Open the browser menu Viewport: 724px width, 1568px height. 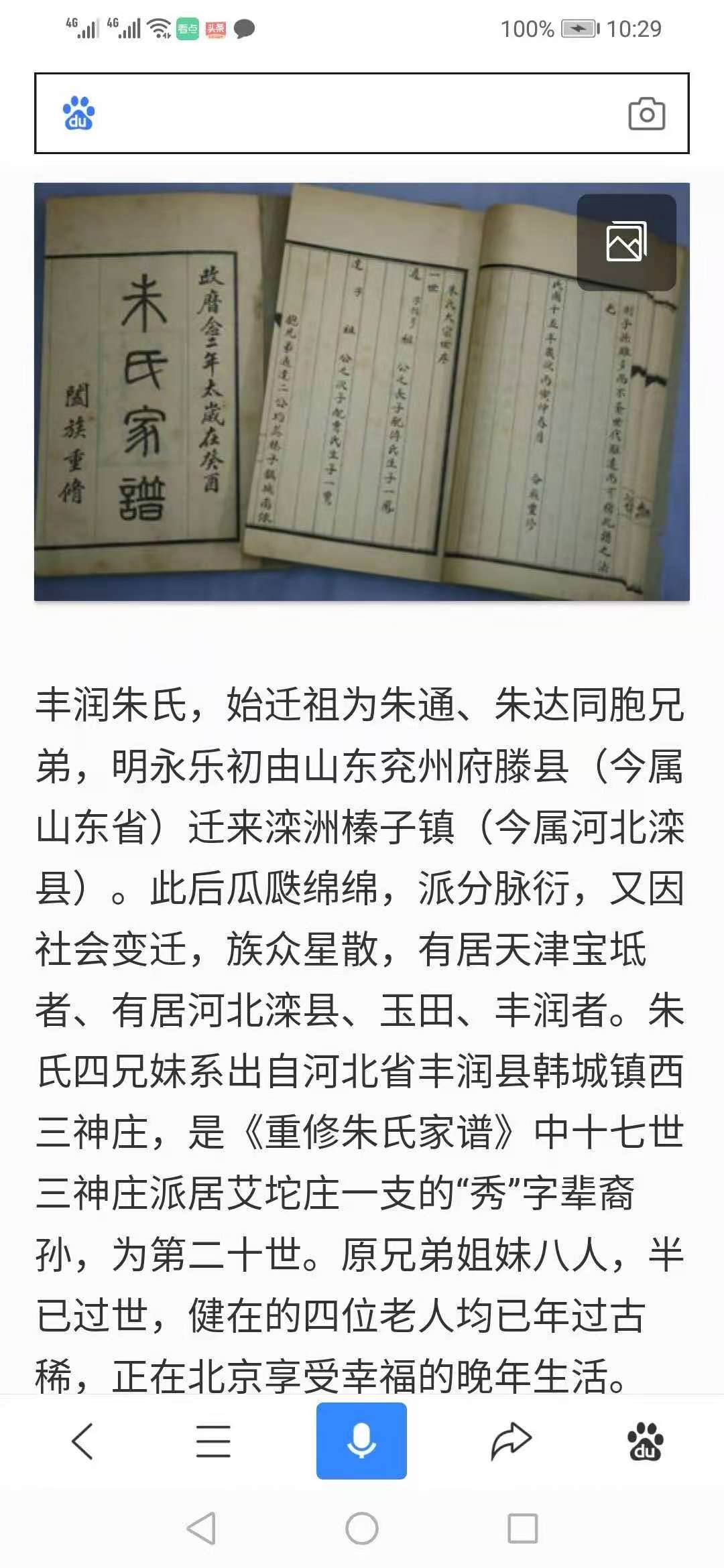tap(213, 1441)
